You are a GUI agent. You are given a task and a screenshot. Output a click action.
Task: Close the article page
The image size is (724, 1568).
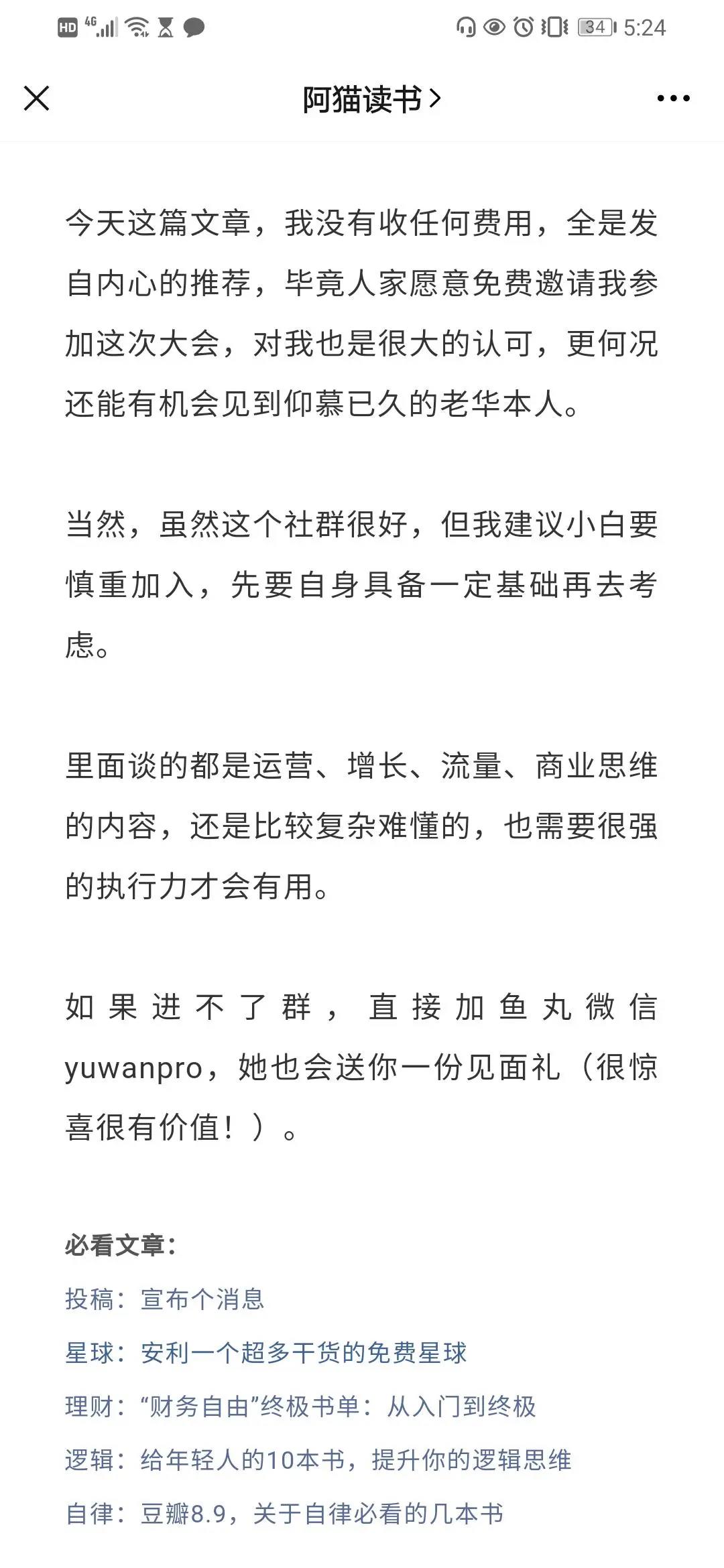pyautogui.click(x=37, y=99)
